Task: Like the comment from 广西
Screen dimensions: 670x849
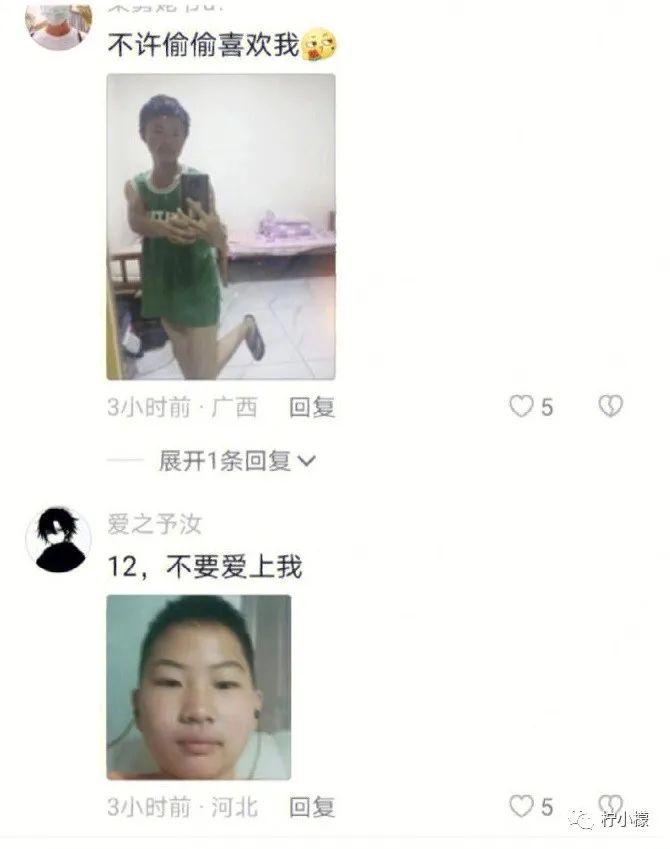Action: click(x=522, y=406)
